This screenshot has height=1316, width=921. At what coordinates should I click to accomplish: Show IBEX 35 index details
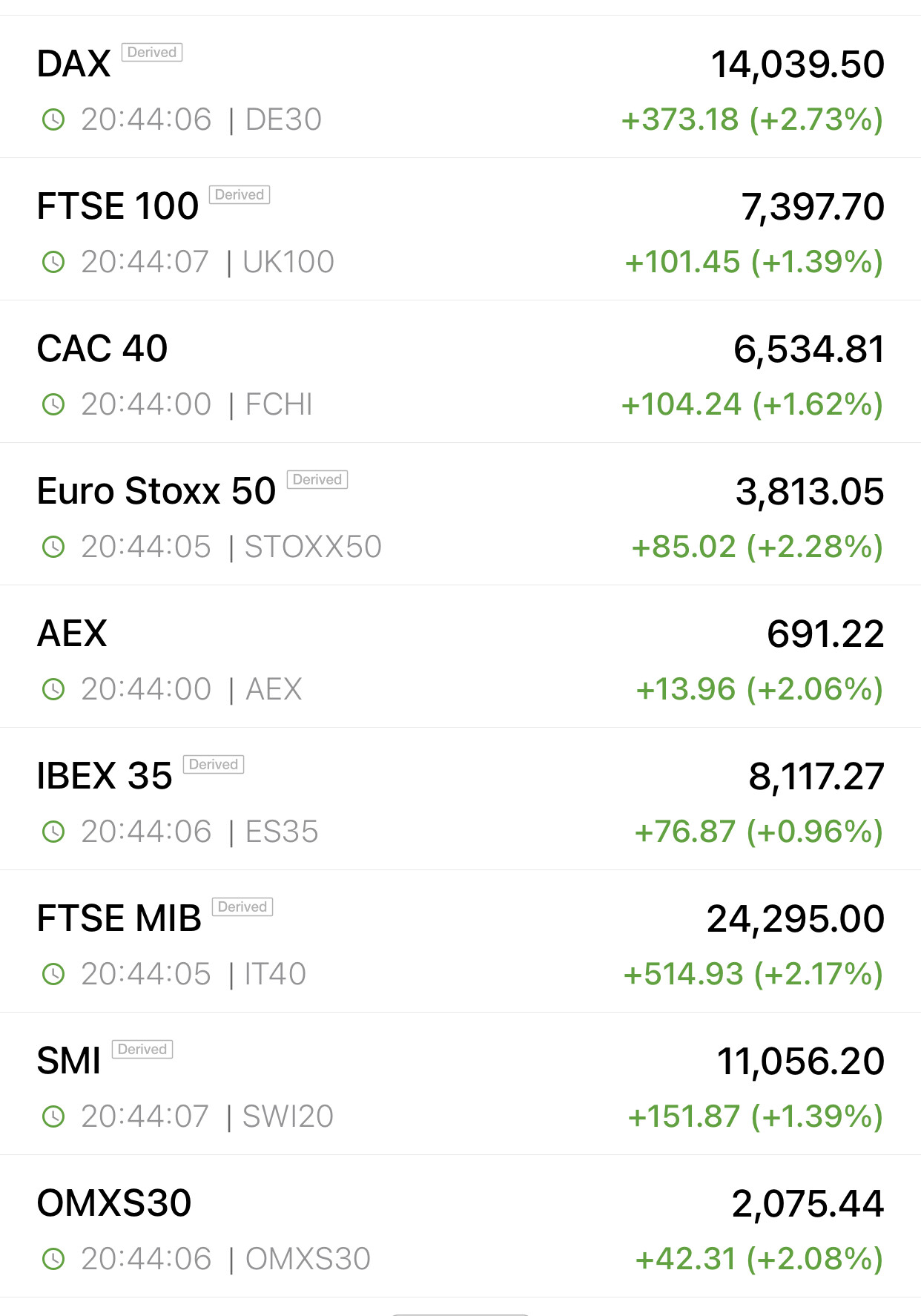460,800
